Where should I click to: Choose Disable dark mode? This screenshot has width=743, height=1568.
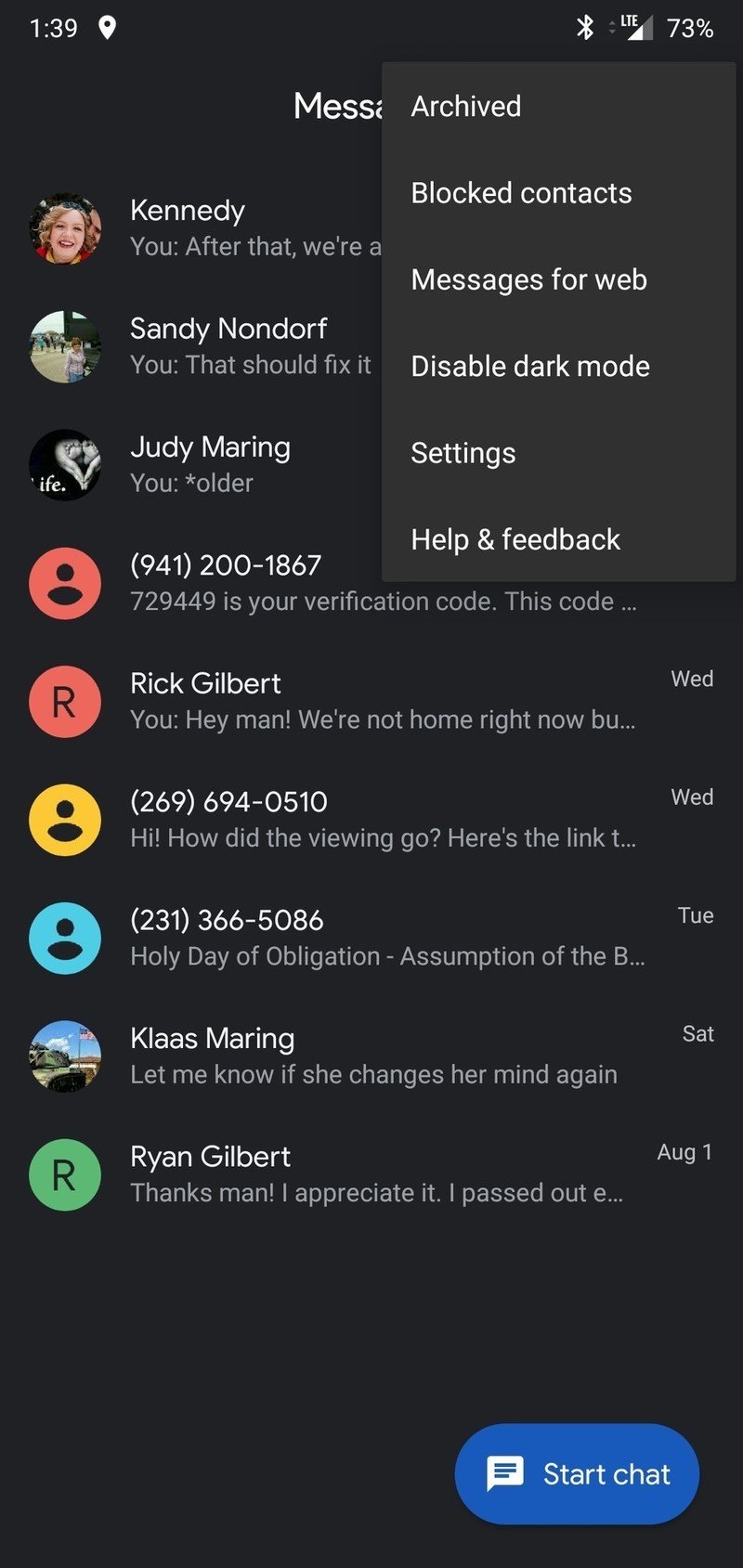558,366
